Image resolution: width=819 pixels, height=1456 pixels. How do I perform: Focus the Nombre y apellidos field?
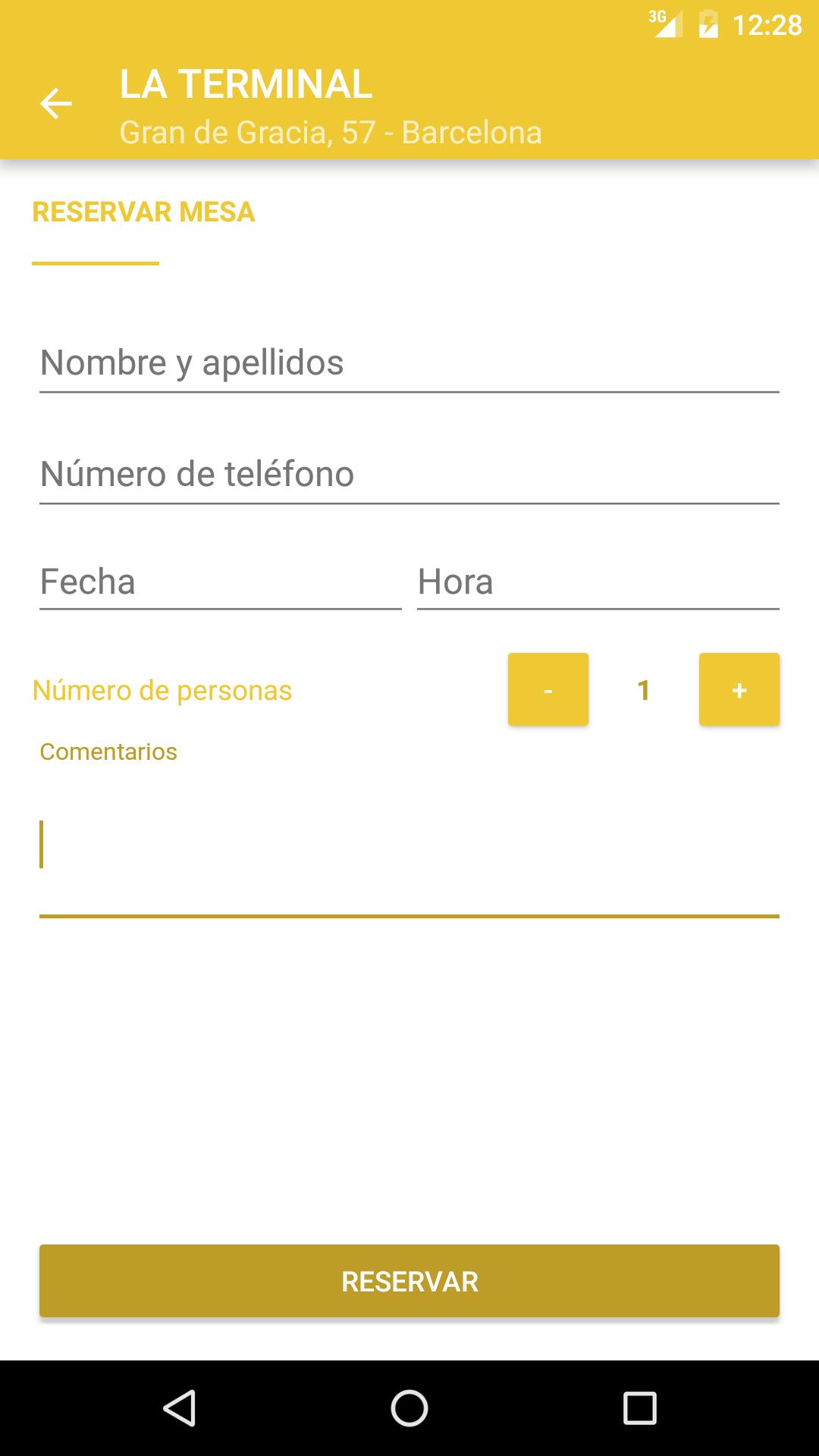409,363
